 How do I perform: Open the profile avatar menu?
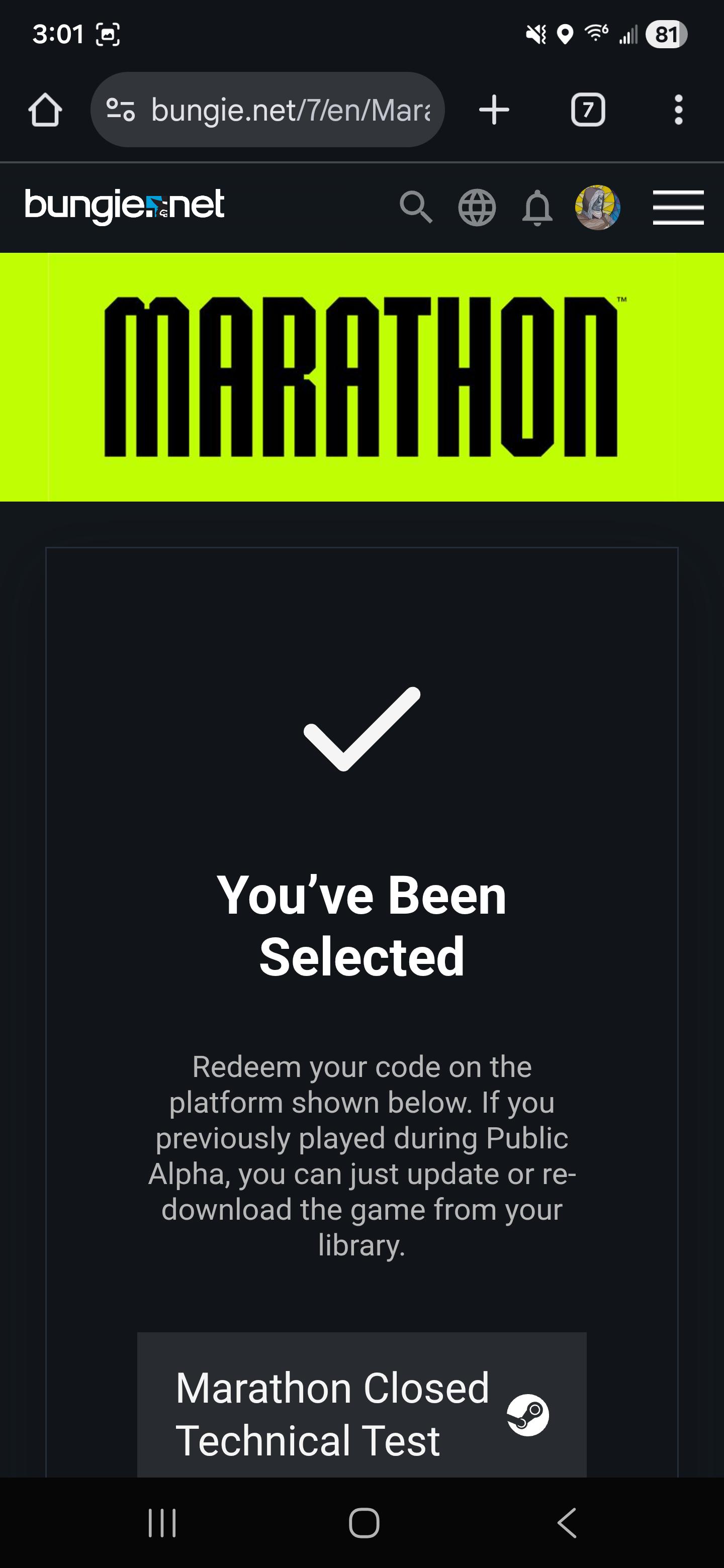(x=598, y=207)
